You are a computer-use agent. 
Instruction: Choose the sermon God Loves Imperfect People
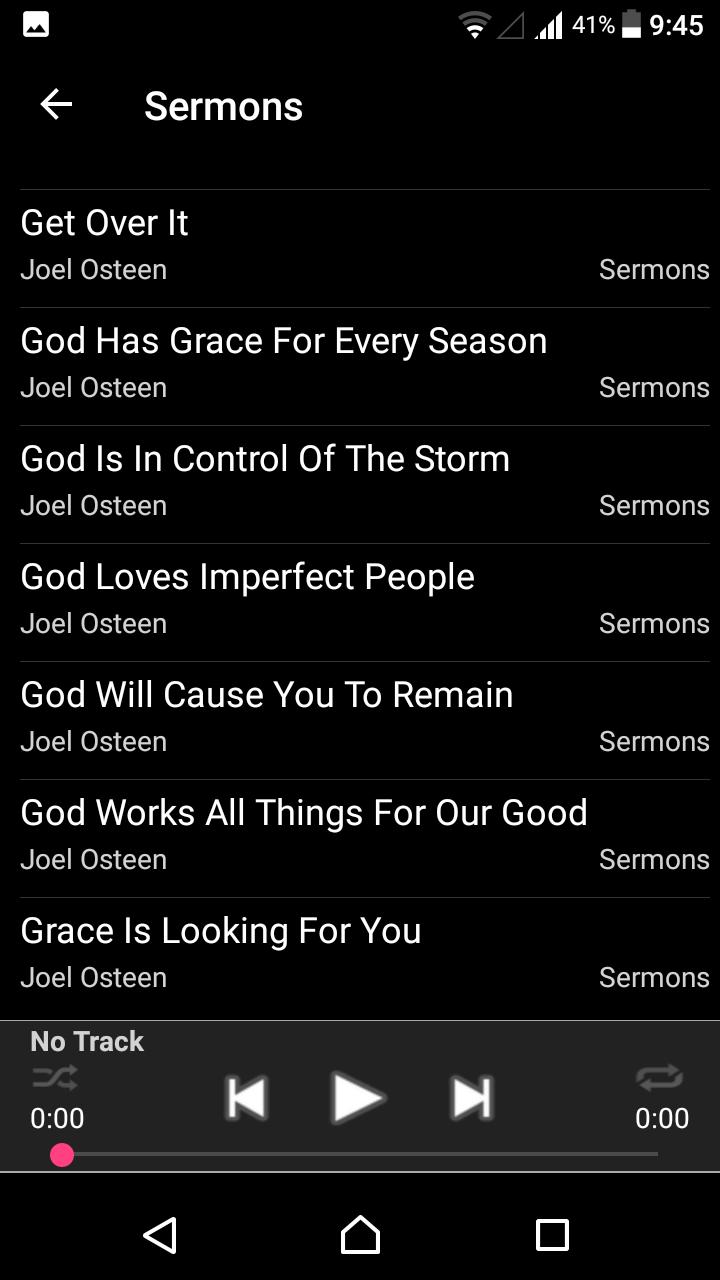365,602
